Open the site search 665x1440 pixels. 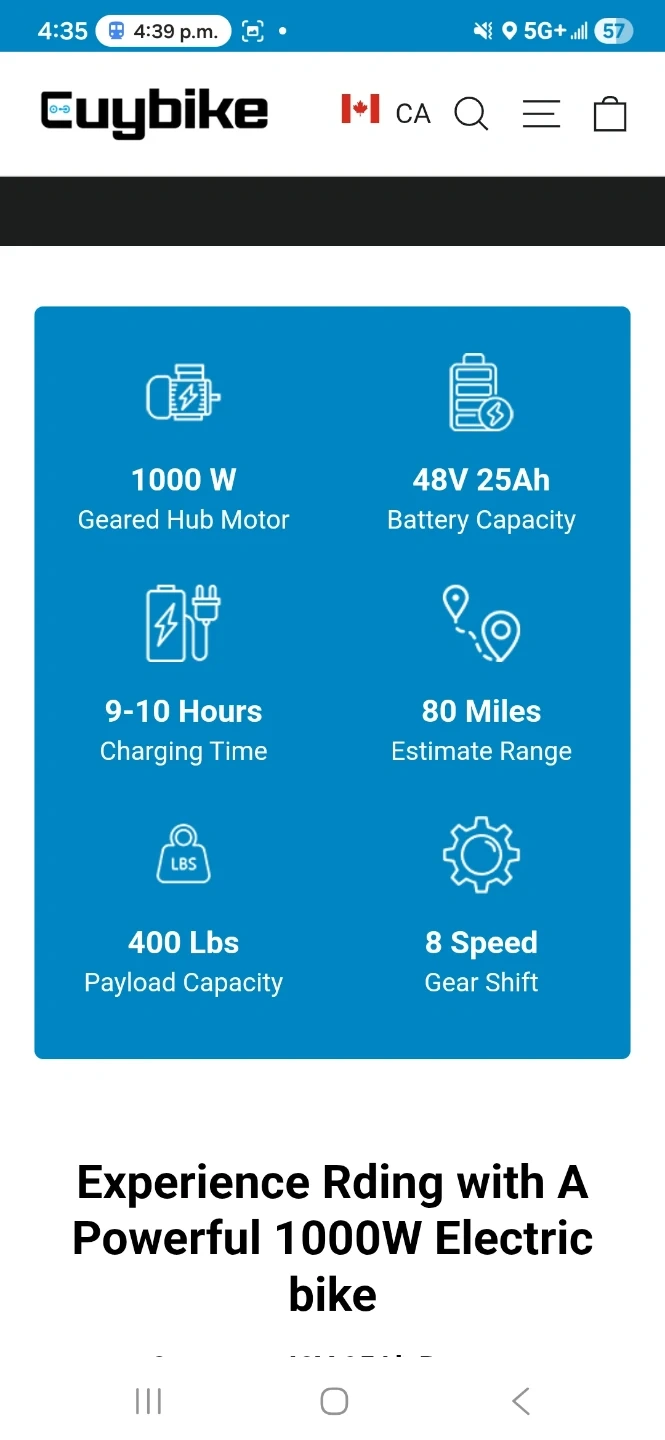point(471,113)
